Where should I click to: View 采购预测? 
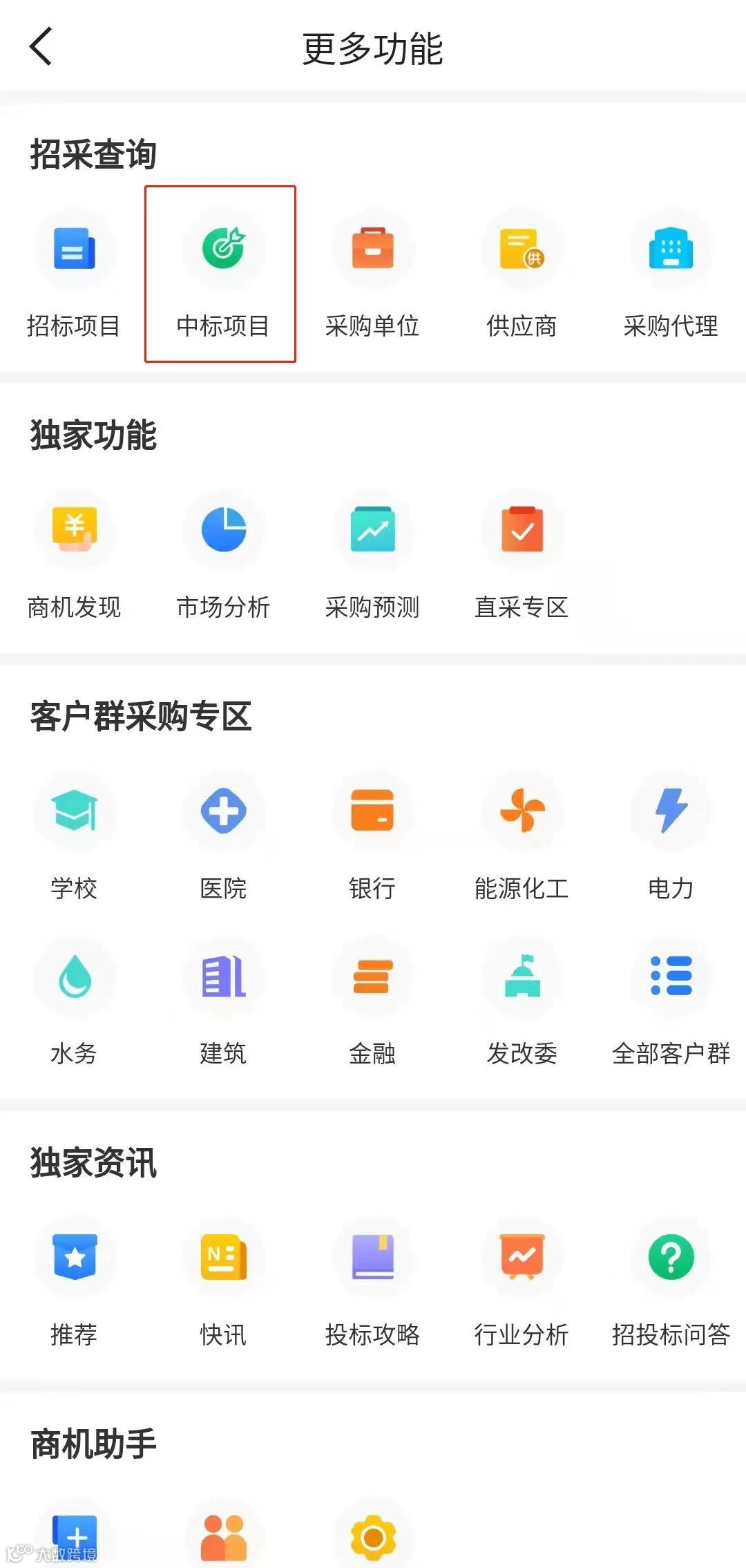click(x=372, y=557)
